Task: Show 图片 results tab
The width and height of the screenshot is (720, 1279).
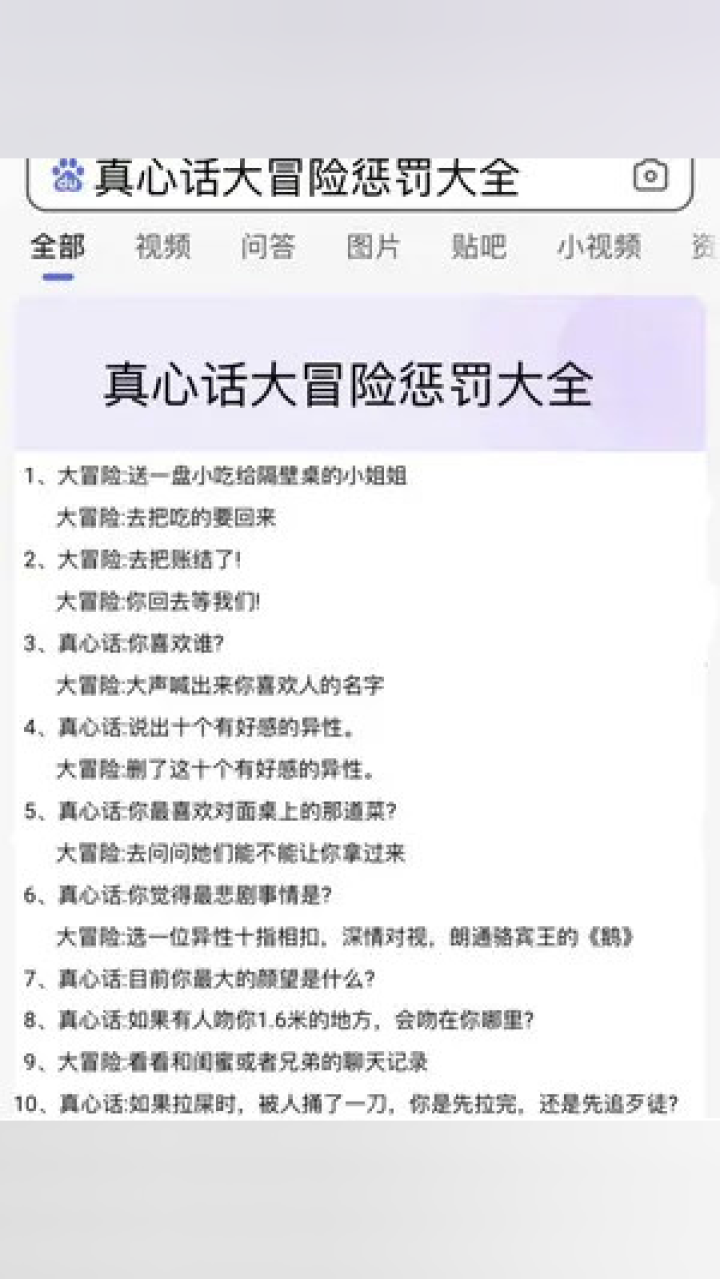Action: (373, 247)
